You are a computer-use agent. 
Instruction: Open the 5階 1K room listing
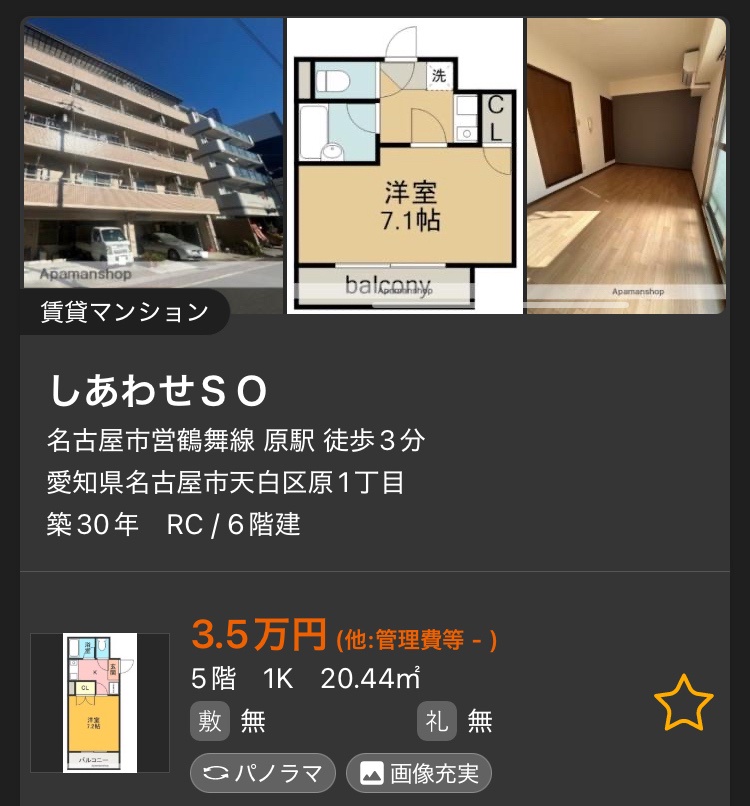point(400,680)
